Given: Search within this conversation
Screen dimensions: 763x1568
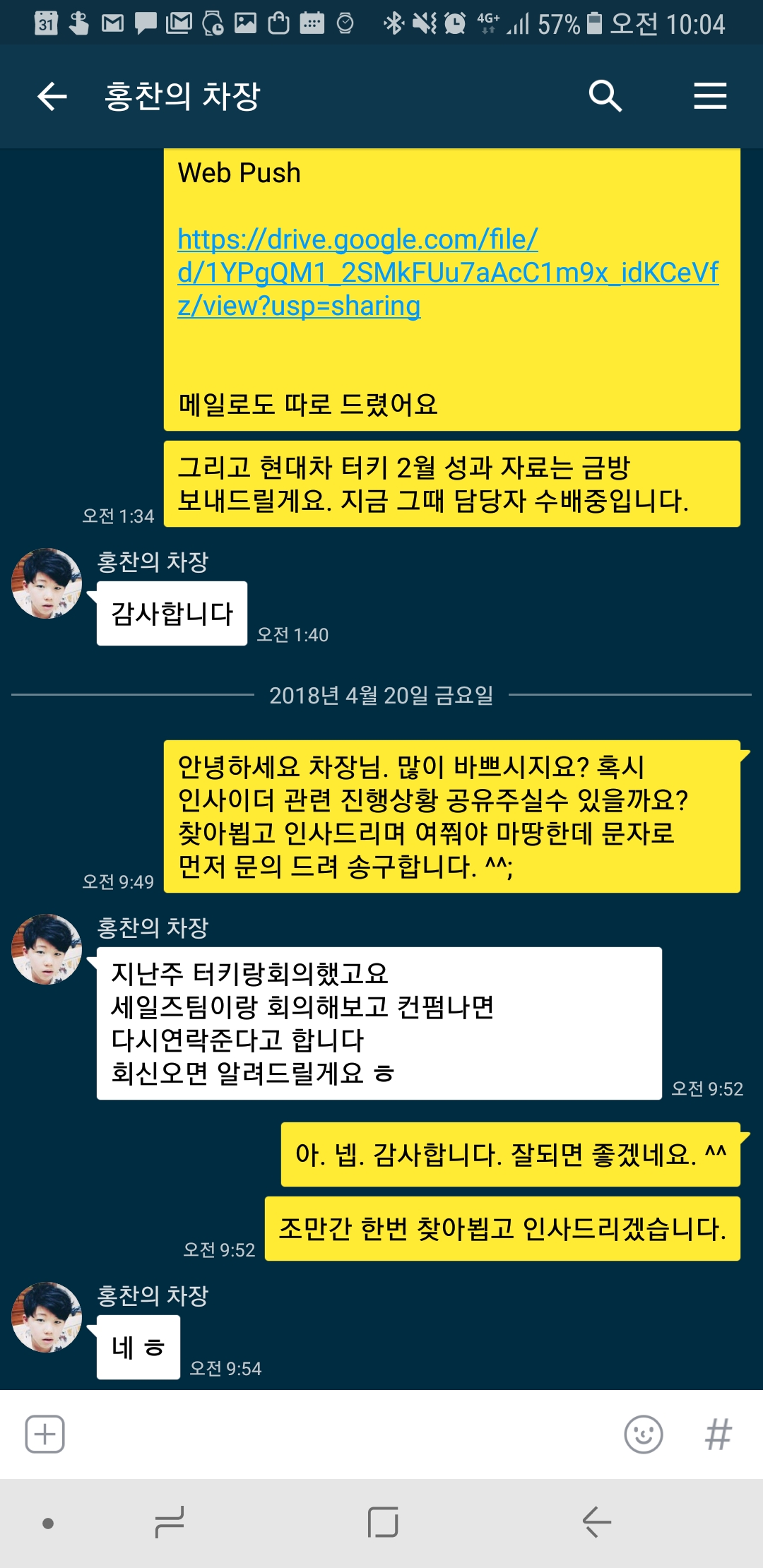Looking at the screenshot, I should [605, 96].
